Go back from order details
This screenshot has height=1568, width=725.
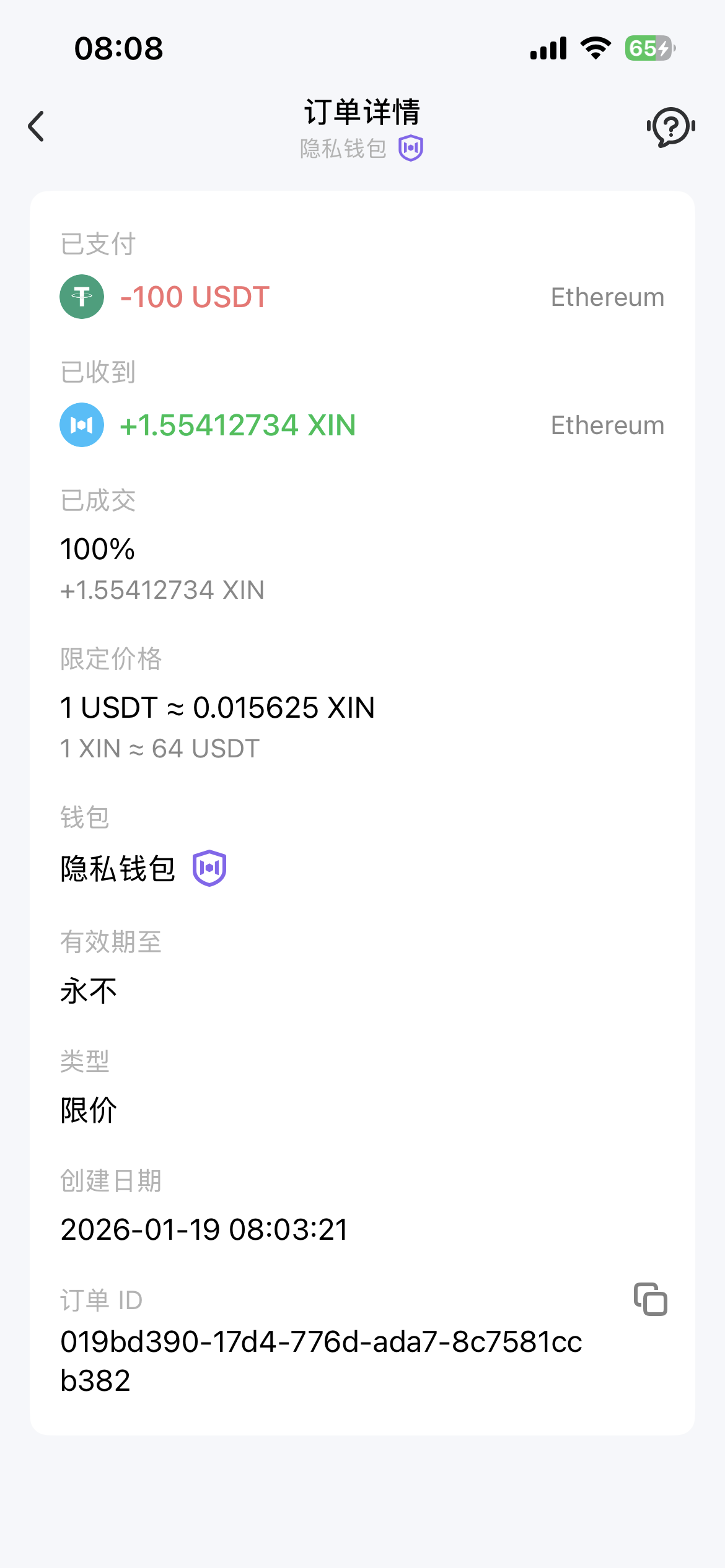pyautogui.click(x=37, y=126)
